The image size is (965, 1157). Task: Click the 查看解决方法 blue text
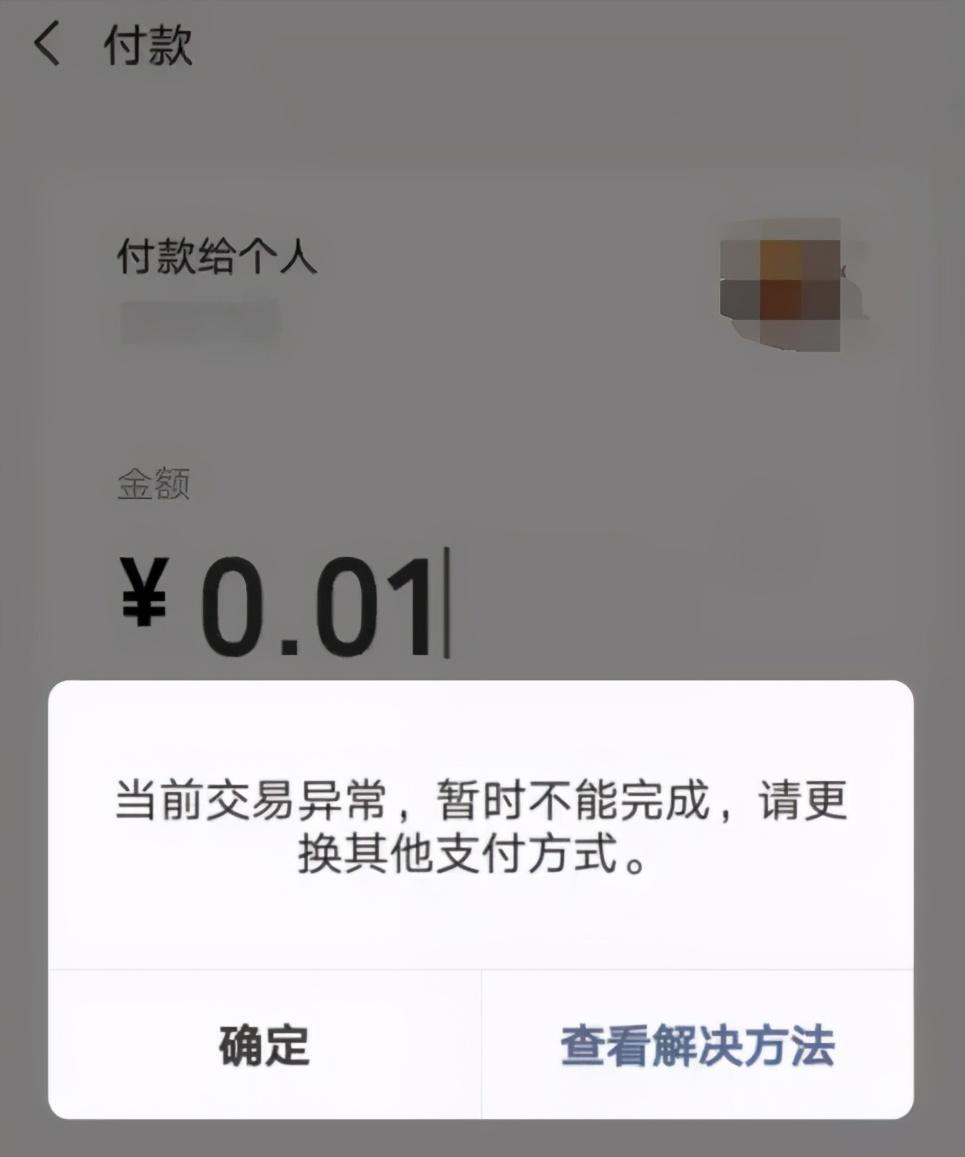(x=697, y=1048)
